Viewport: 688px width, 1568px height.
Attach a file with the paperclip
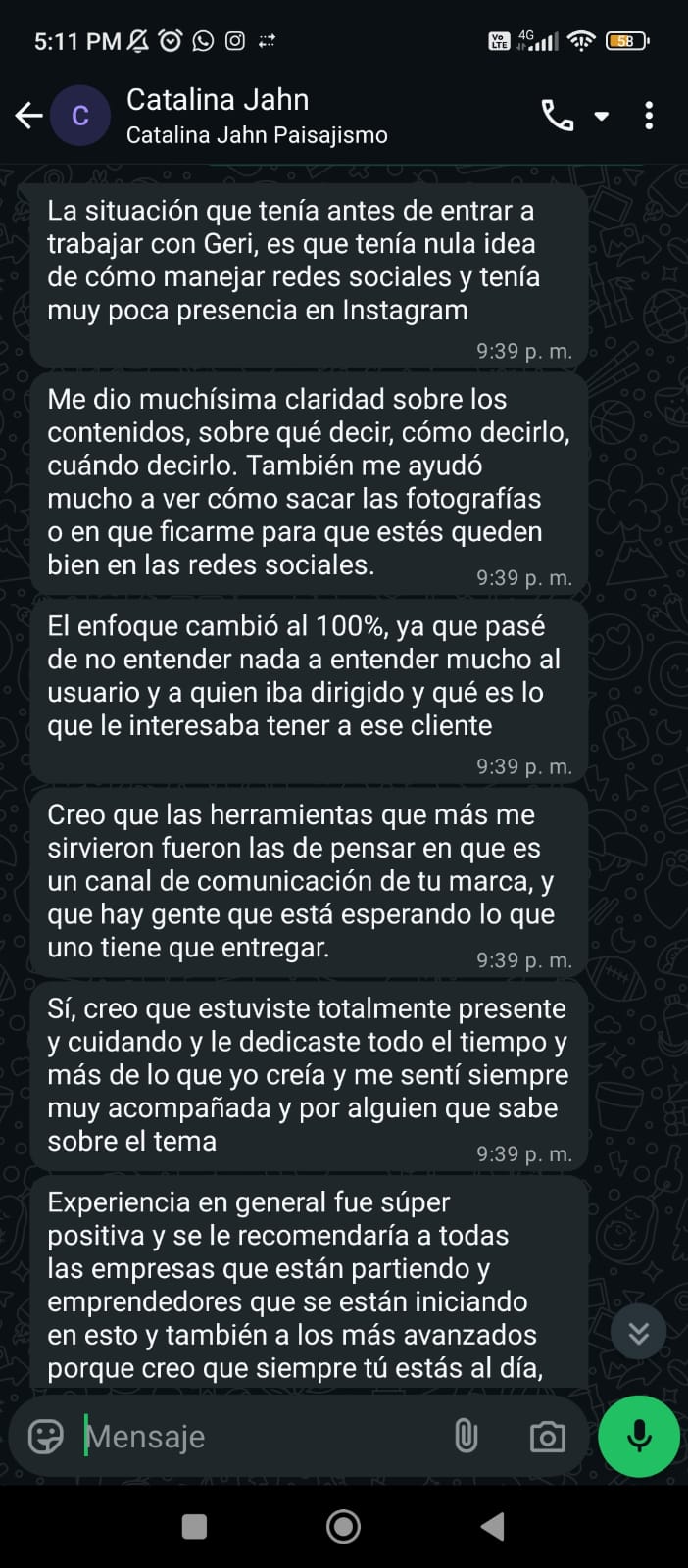tap(466, 1436)
